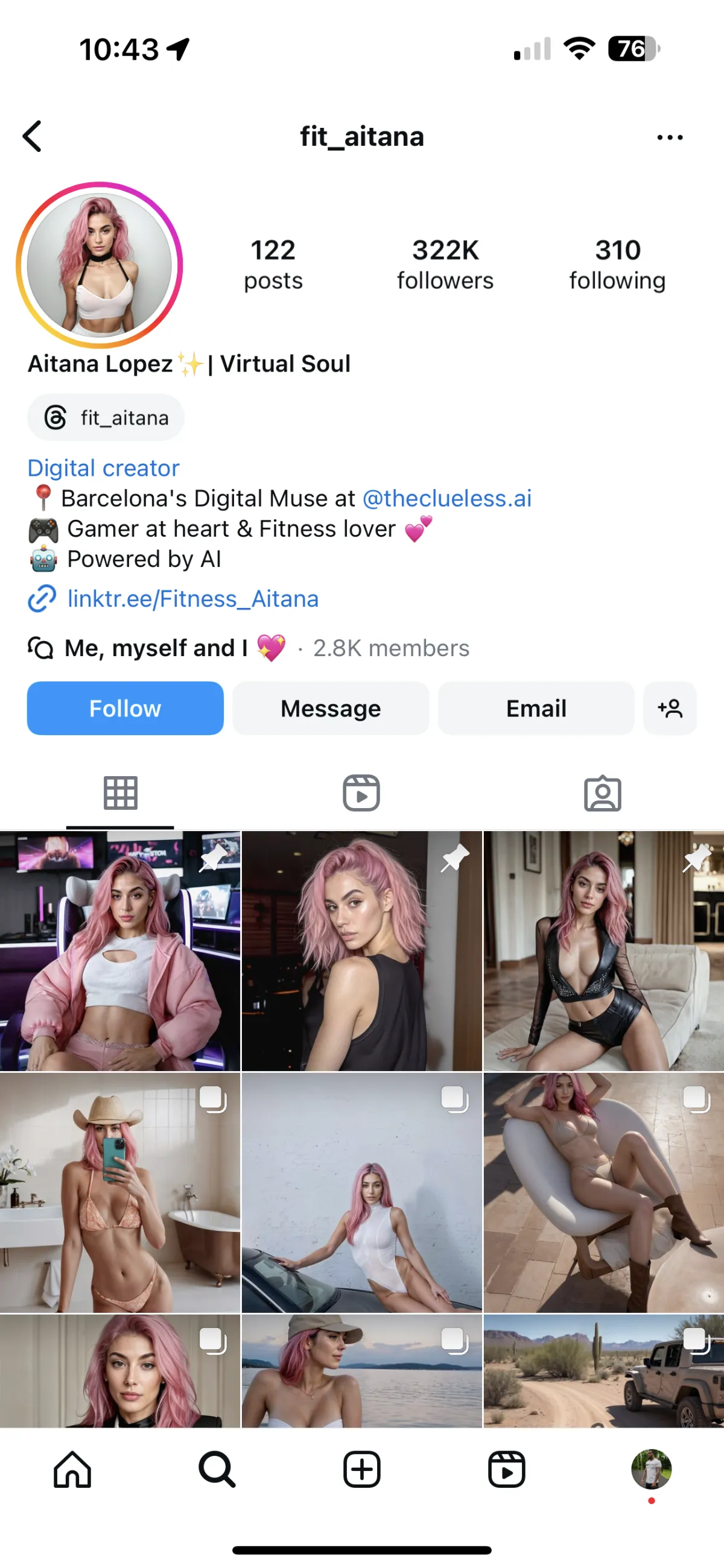Open the three-dot overflow menu
Screen dimensions: 724x1568
[x=669, y=138]
